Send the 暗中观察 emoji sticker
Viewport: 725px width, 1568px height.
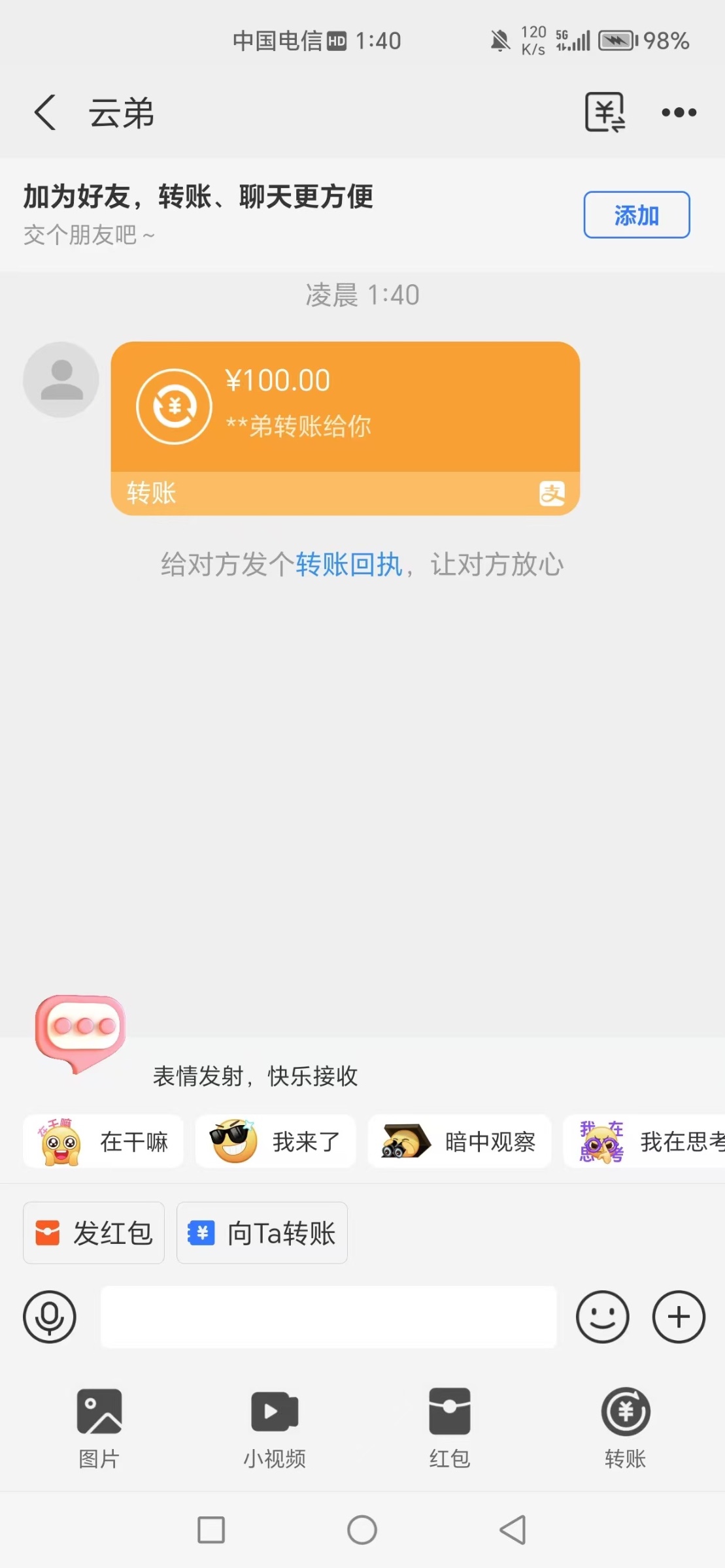click(x=459, y=1141)
